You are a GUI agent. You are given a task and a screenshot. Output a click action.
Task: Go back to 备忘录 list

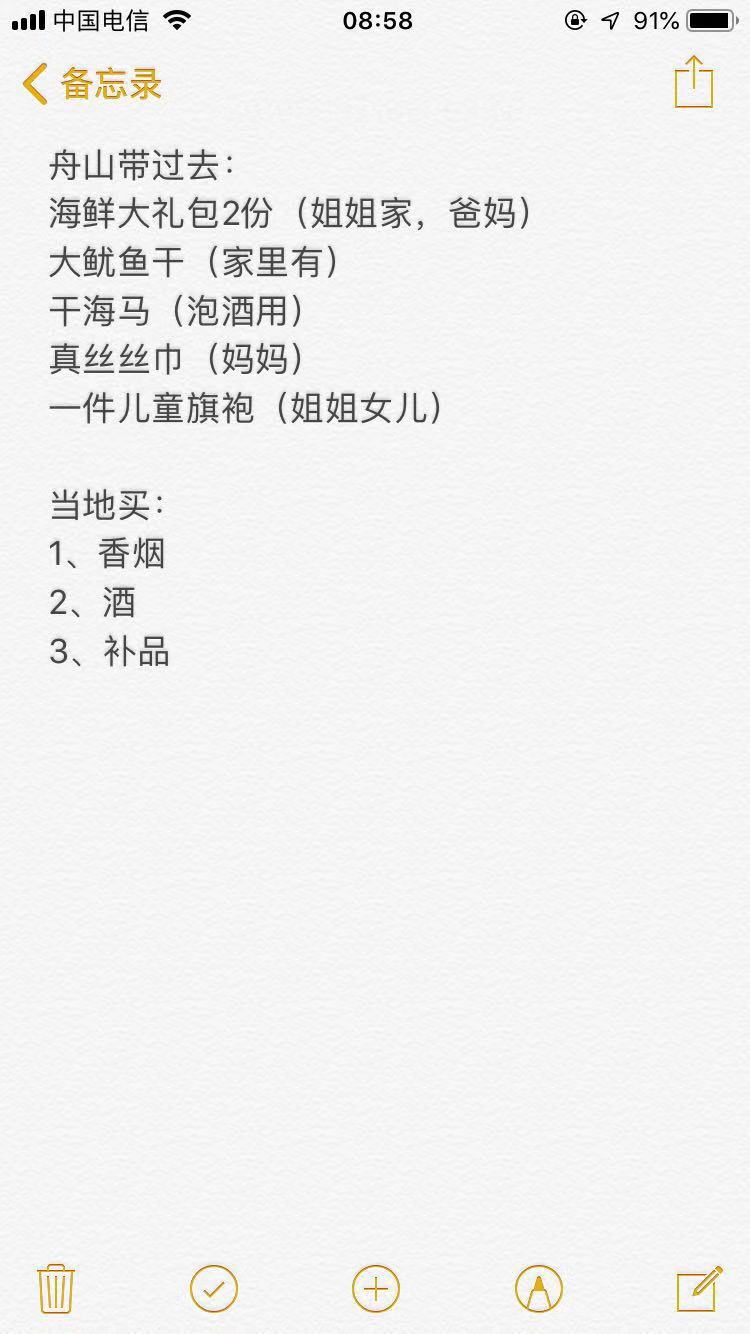point(92,84)
